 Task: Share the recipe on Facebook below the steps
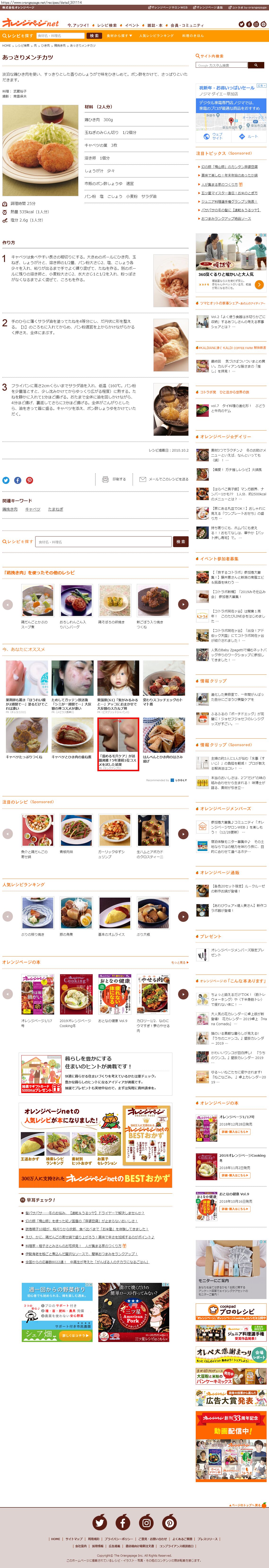(x=18, y=480)
